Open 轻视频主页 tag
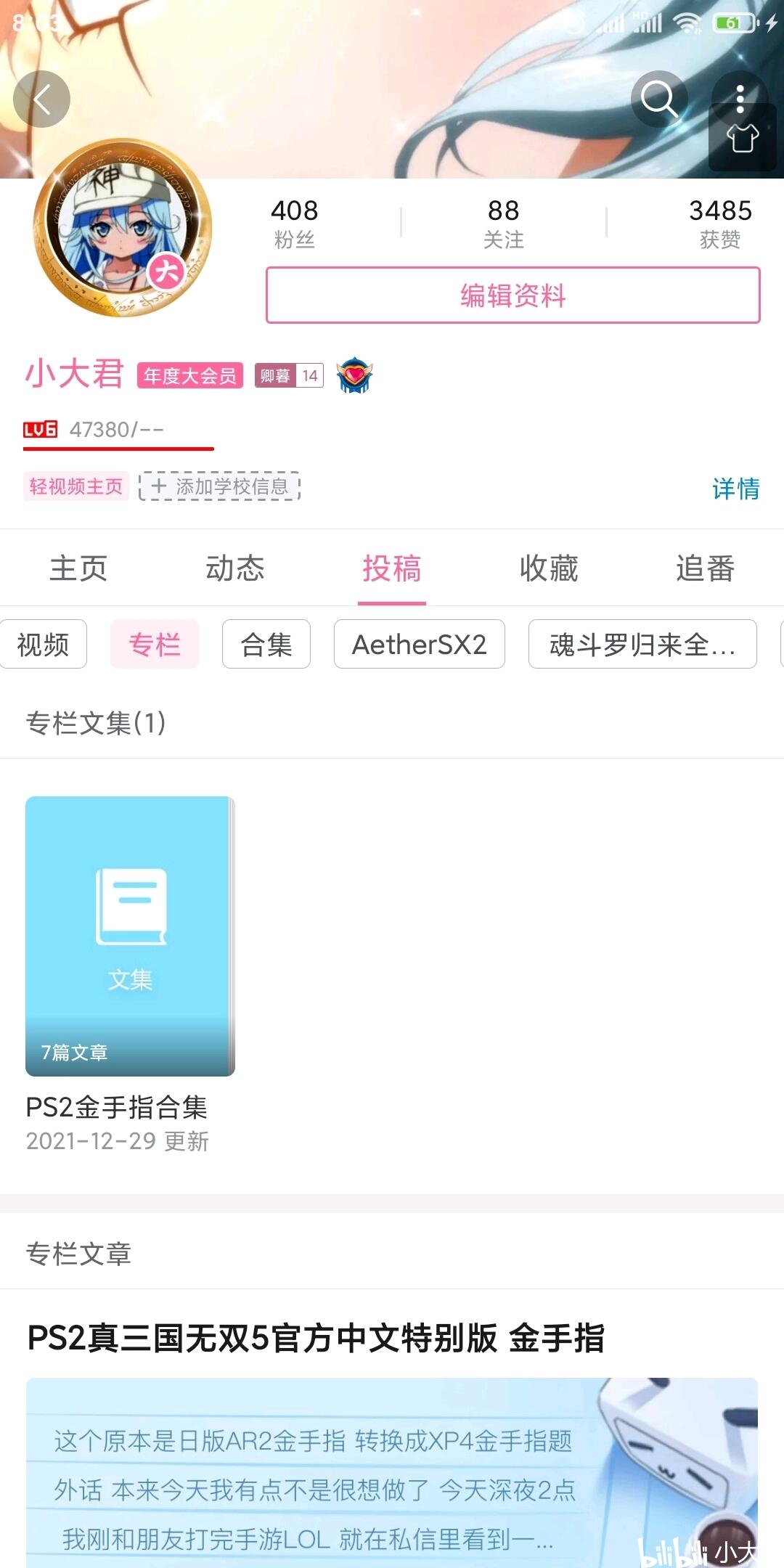The image size is (784, 1568). pos(76,486)
